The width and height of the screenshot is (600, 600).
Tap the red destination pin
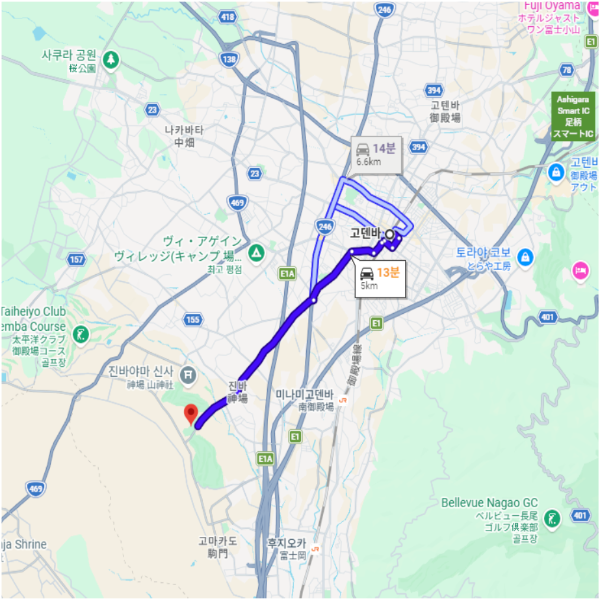pyautogui.click(x=191, y=413)
